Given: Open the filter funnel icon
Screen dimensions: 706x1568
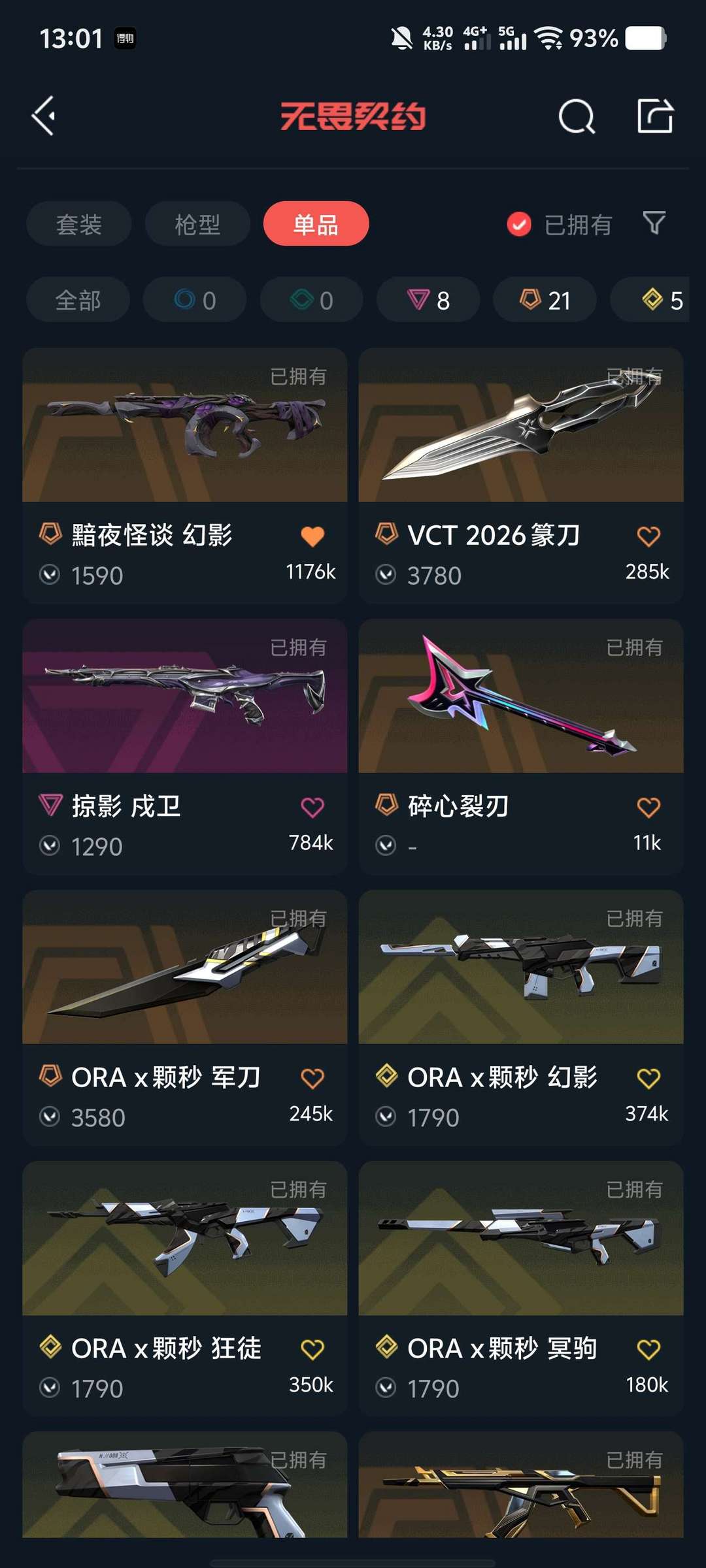Looking at the screenshot, I should (x=654, y=223).
